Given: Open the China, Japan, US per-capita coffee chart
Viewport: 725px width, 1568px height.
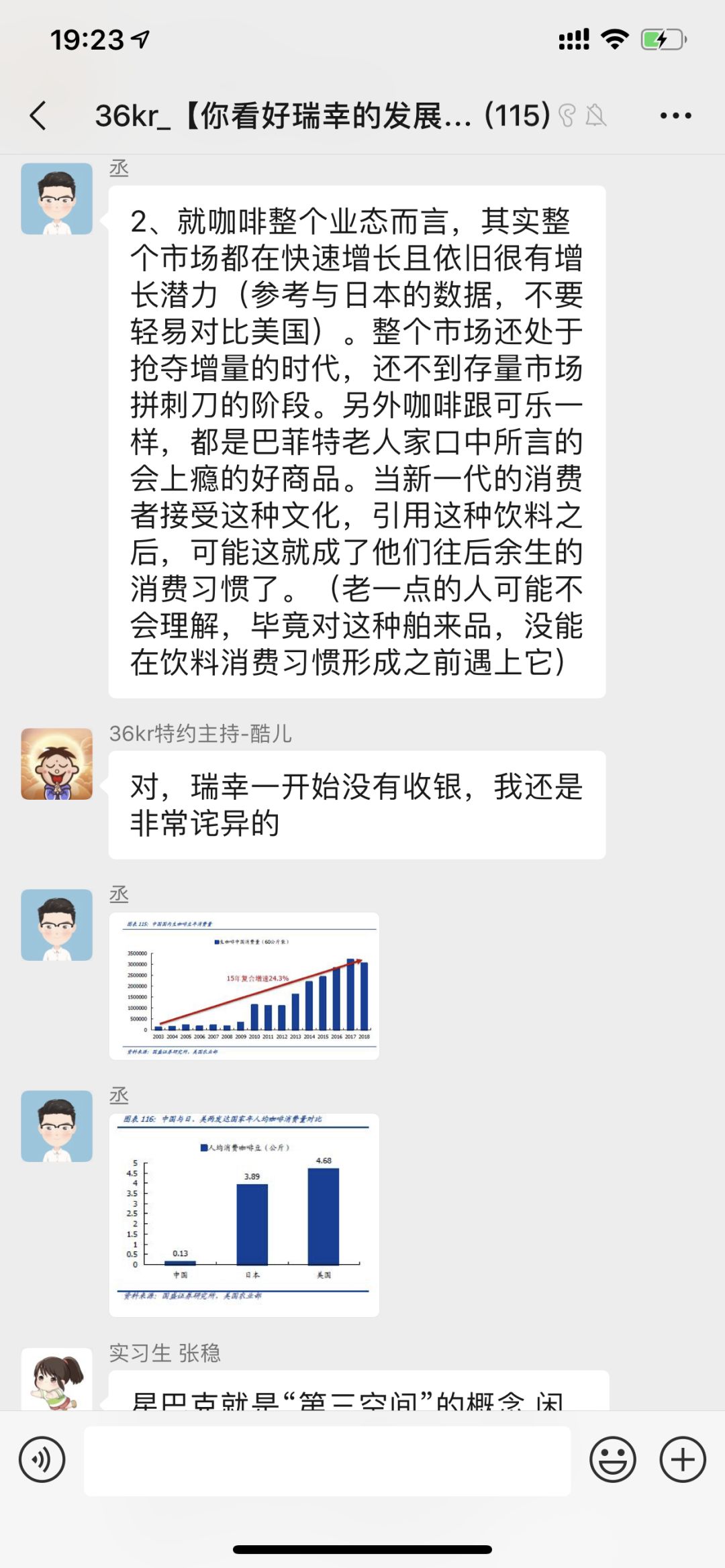Looking at the screenshot, I should coord(244,1214).
